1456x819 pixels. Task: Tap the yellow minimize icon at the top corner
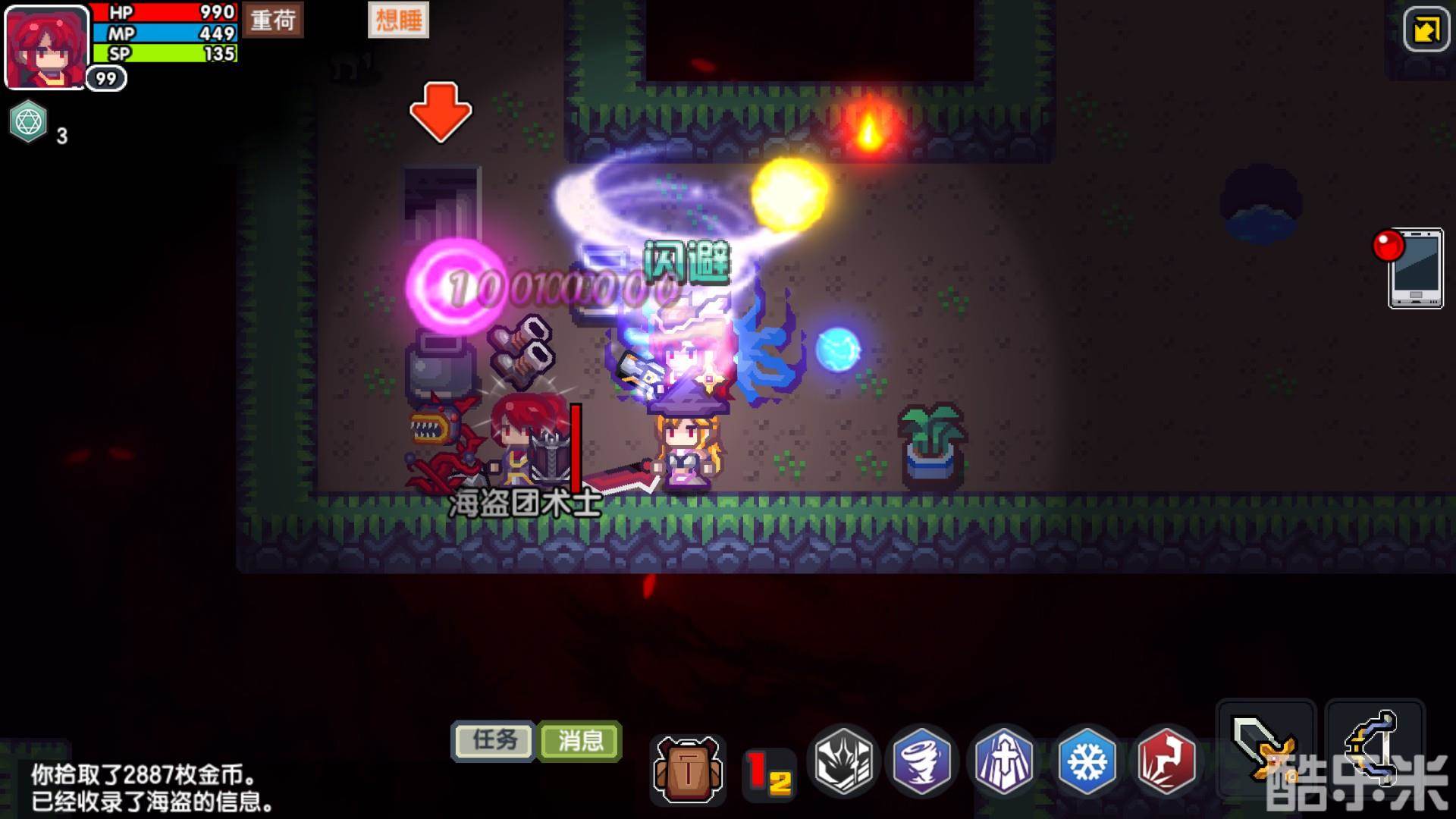tap(1426, 30)
